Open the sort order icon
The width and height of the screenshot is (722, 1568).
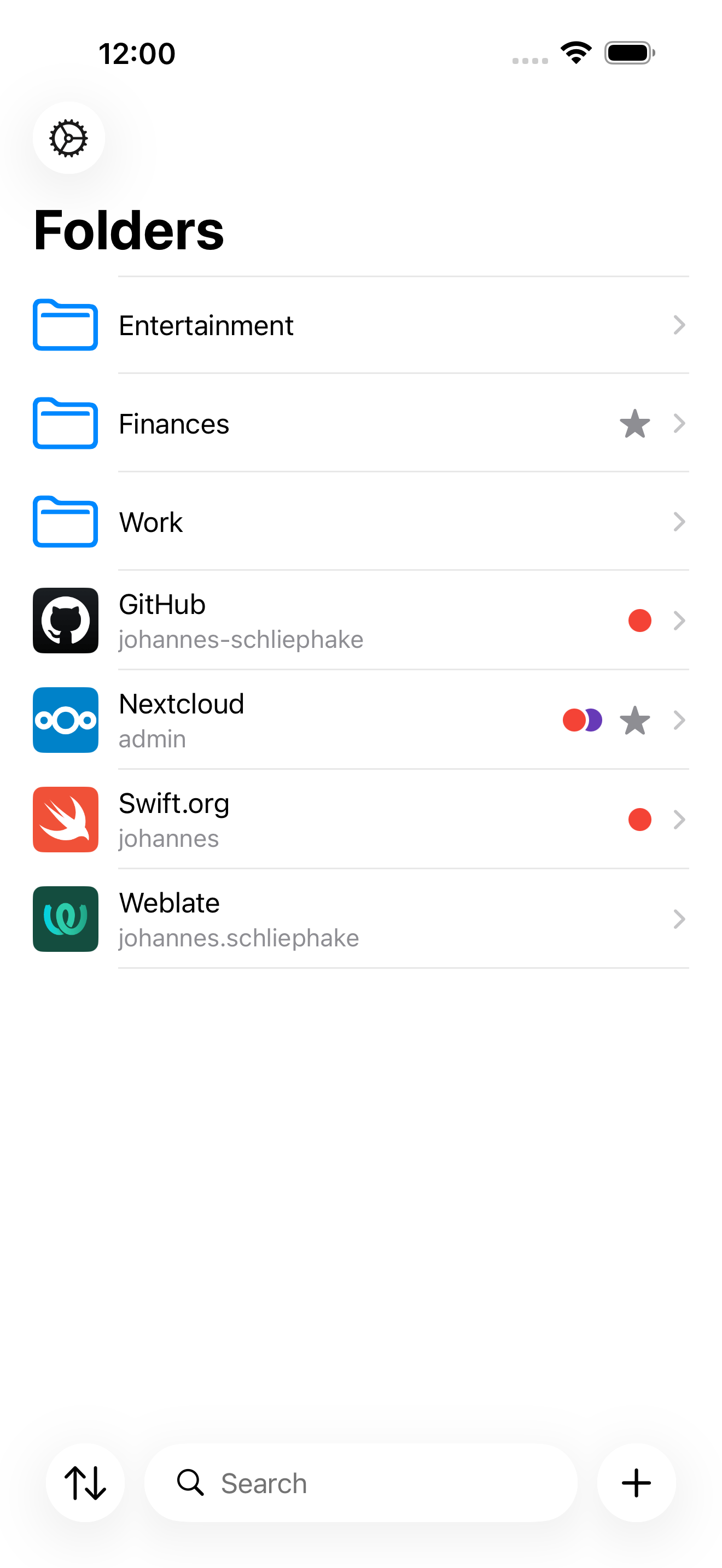[x=86, y=1483]
